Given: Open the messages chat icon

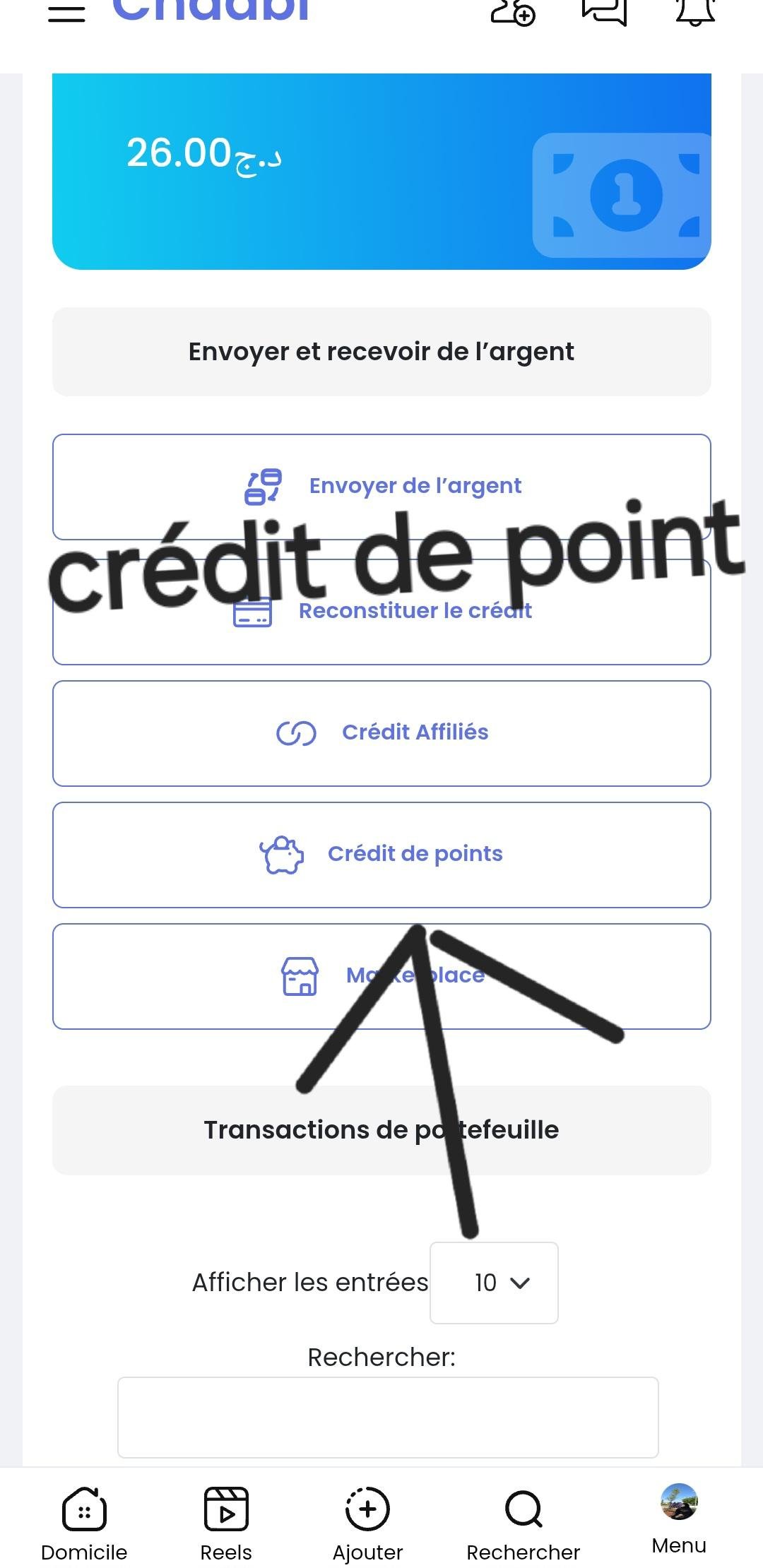Looking at the screenshot, I should (604, 12).
